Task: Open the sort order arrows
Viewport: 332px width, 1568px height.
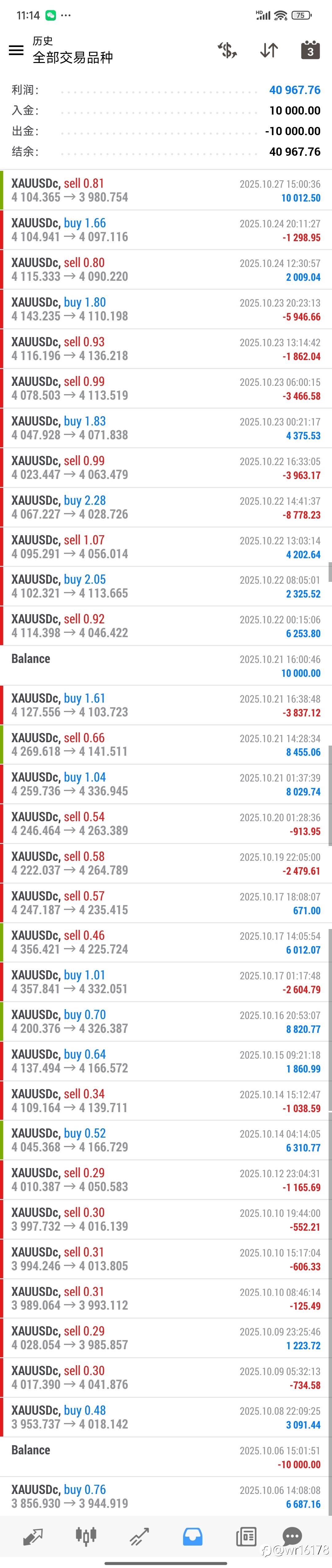Action: [269, 50]
